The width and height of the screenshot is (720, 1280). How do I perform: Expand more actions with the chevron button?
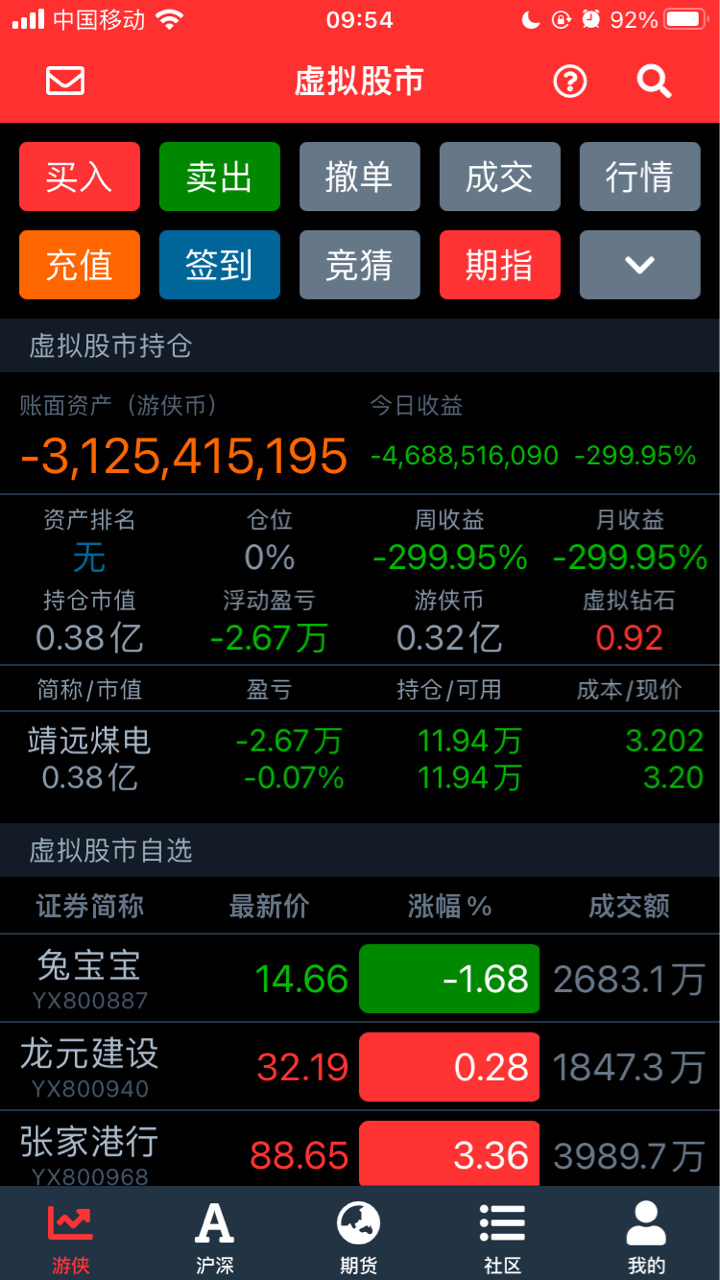tap(640, 265)
